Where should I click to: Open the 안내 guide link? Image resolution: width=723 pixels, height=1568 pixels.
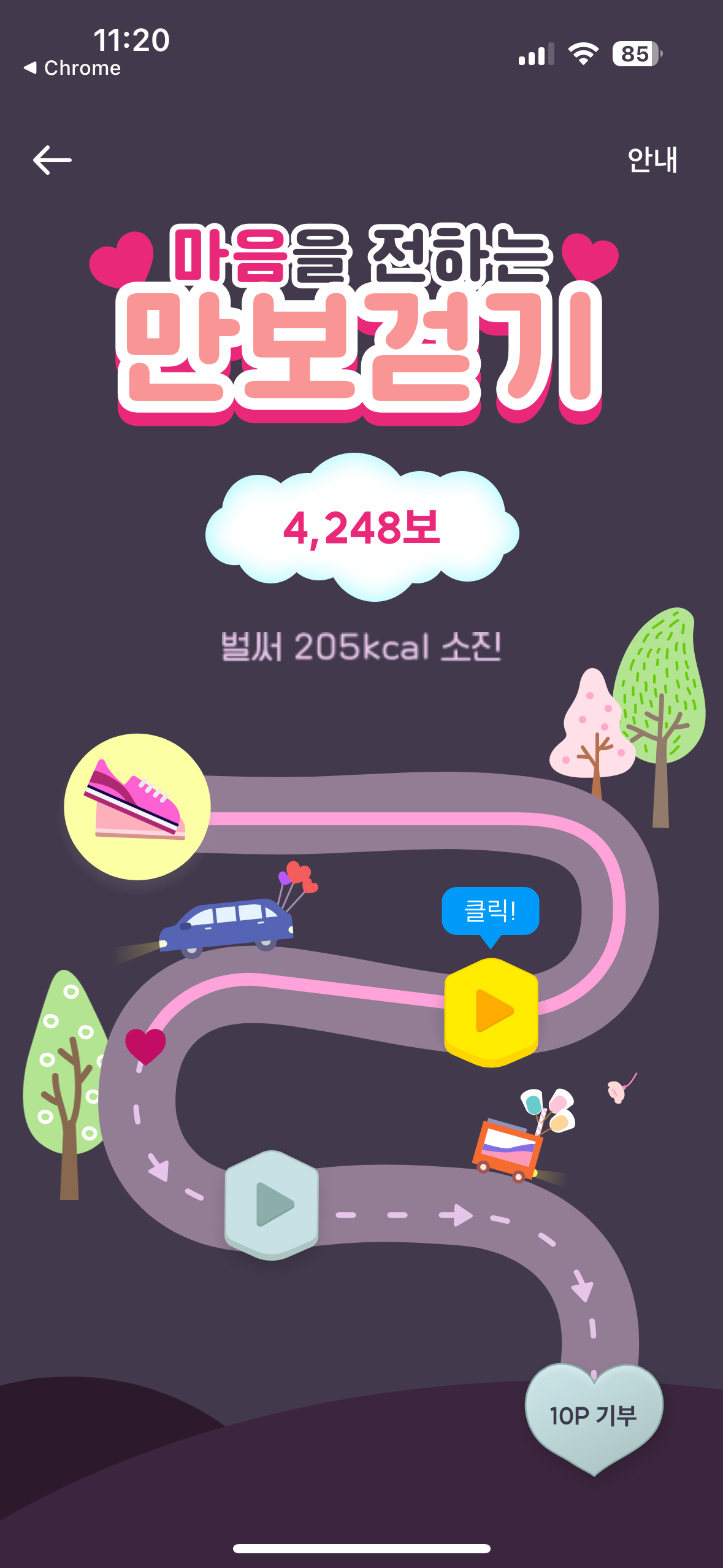(x=652, y=160)
